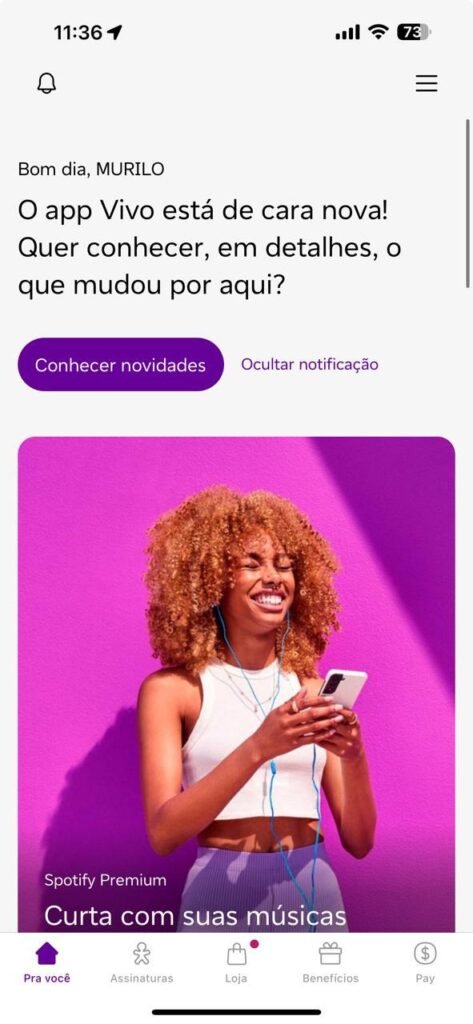Dismiss with Ocultar notificação link
The image size is (473, 1024).
[310, 364]
